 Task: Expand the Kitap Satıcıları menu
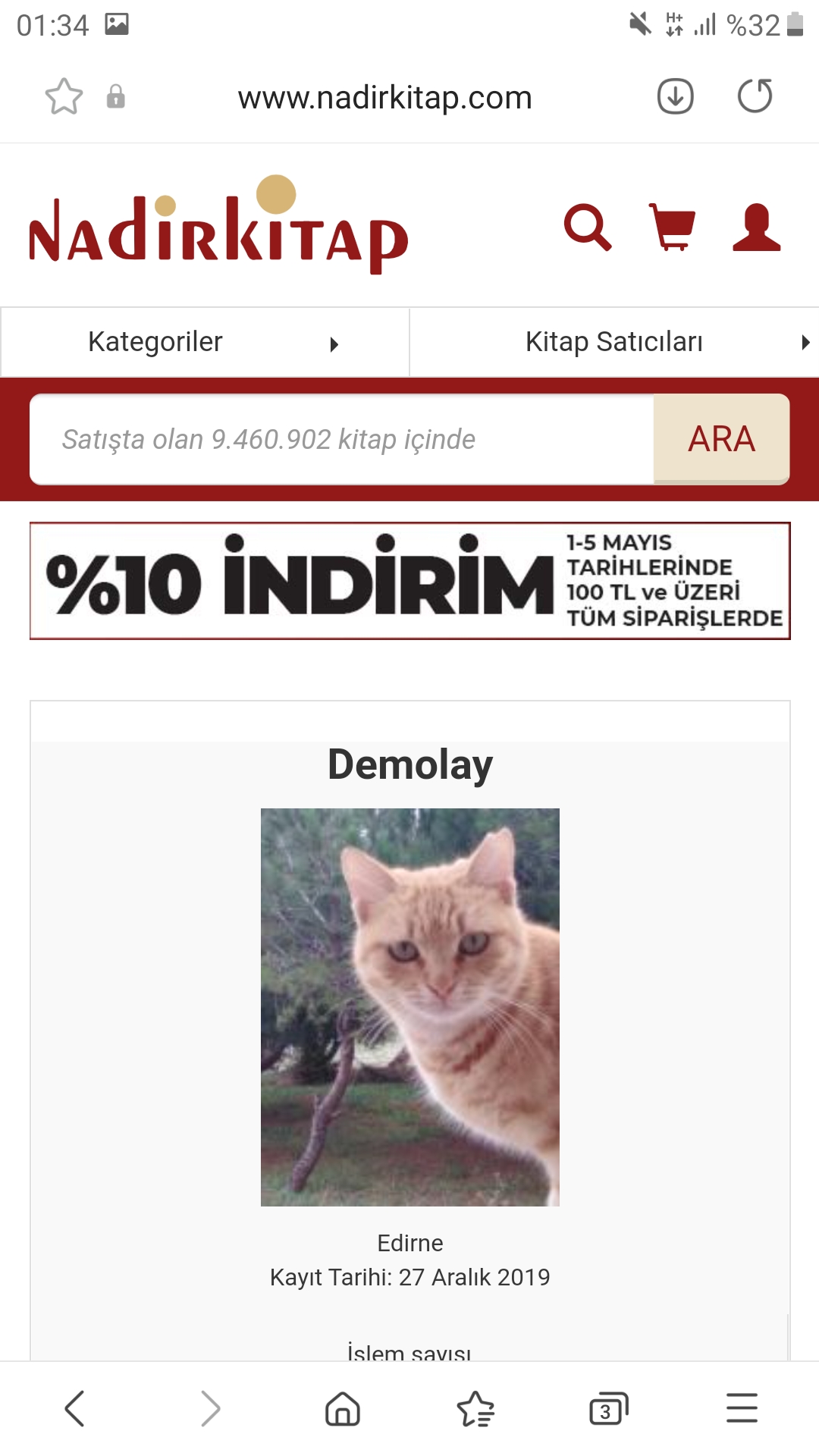pyautogui.click(x=614, y=342)
